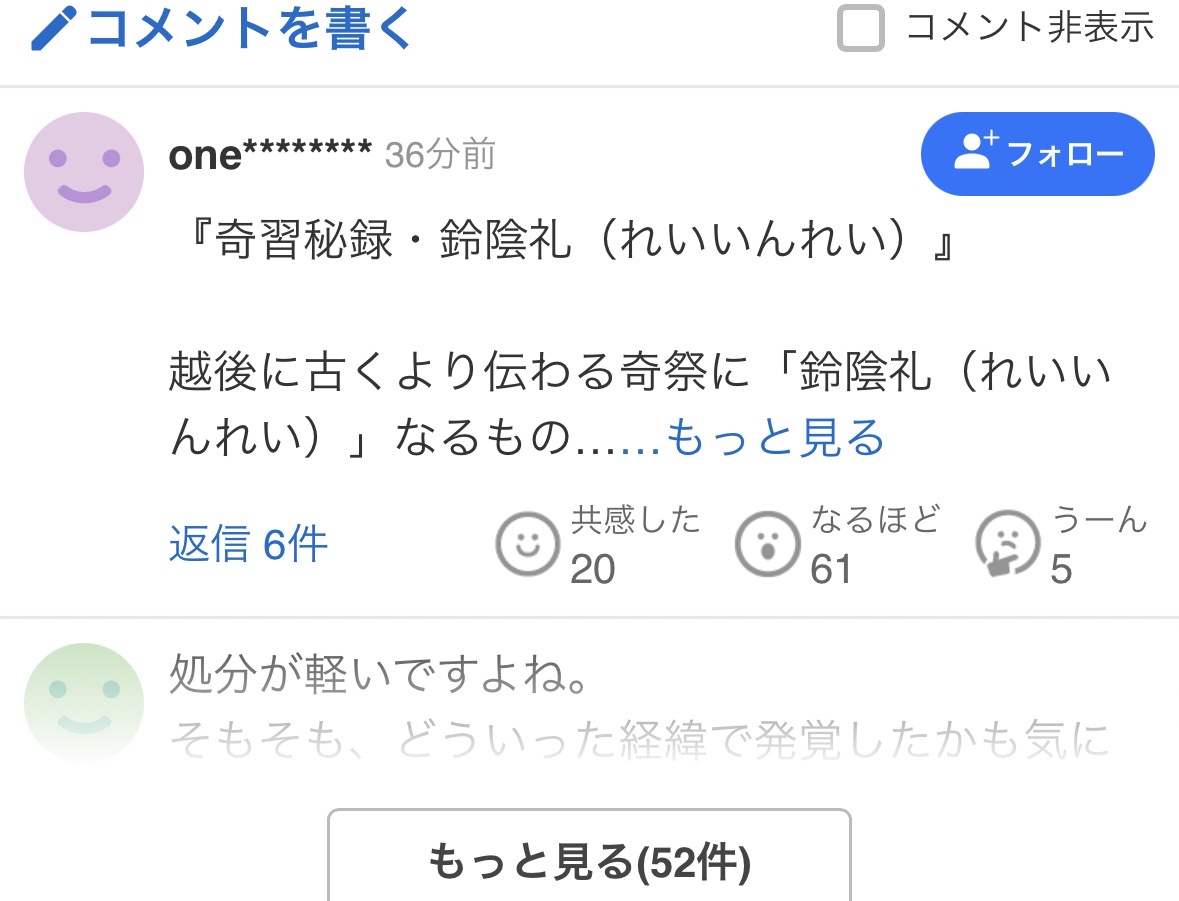Viewport: 1179px width, 901px height.
Task: Follow user one********
Action: coord(1037,154)
